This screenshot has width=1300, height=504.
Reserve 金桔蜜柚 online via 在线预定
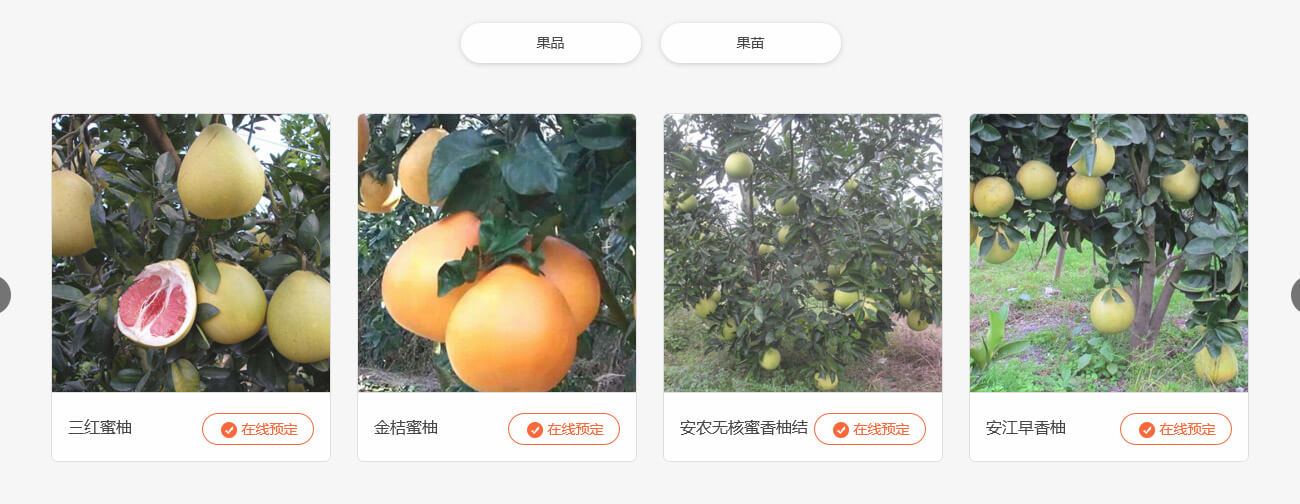(564, 429)
